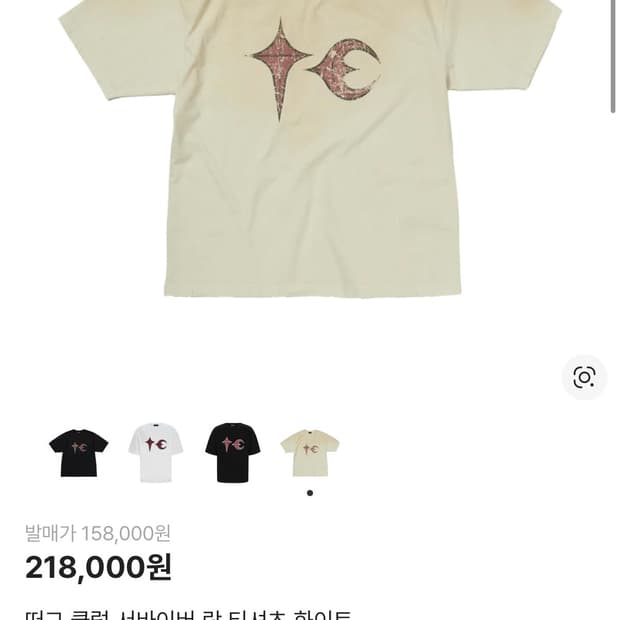
Task: Open the image search camera icon
Action: pyautogui.click(x=584, y=377)
